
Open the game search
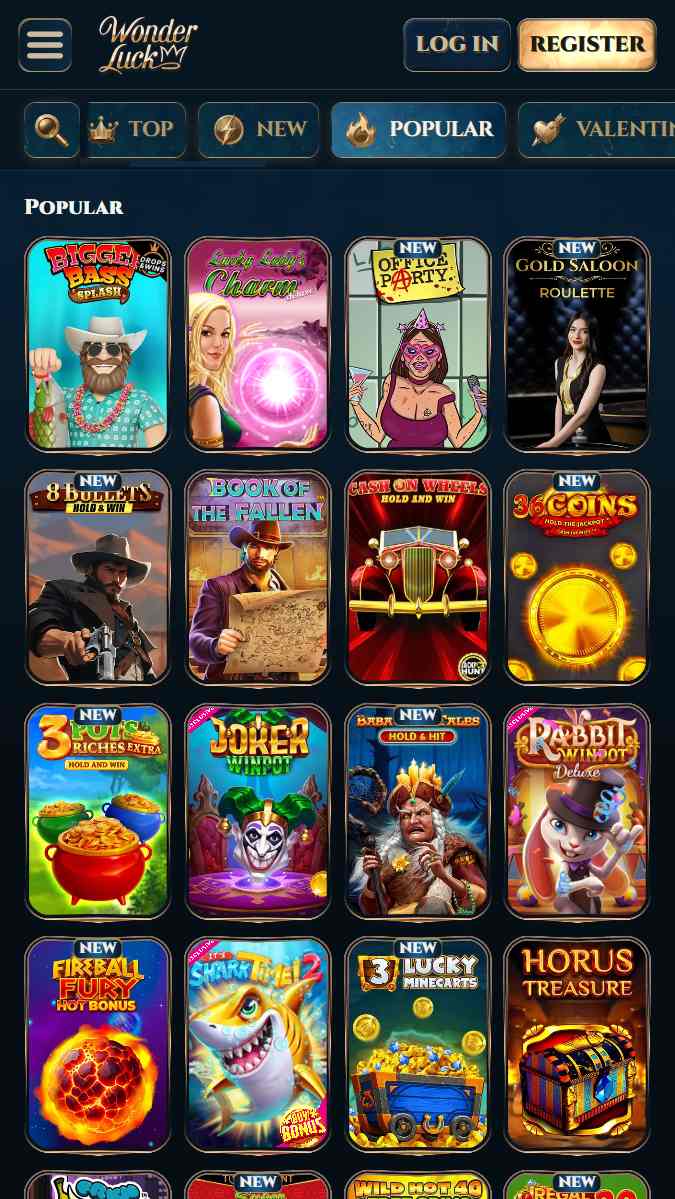[x=52, y=130]
